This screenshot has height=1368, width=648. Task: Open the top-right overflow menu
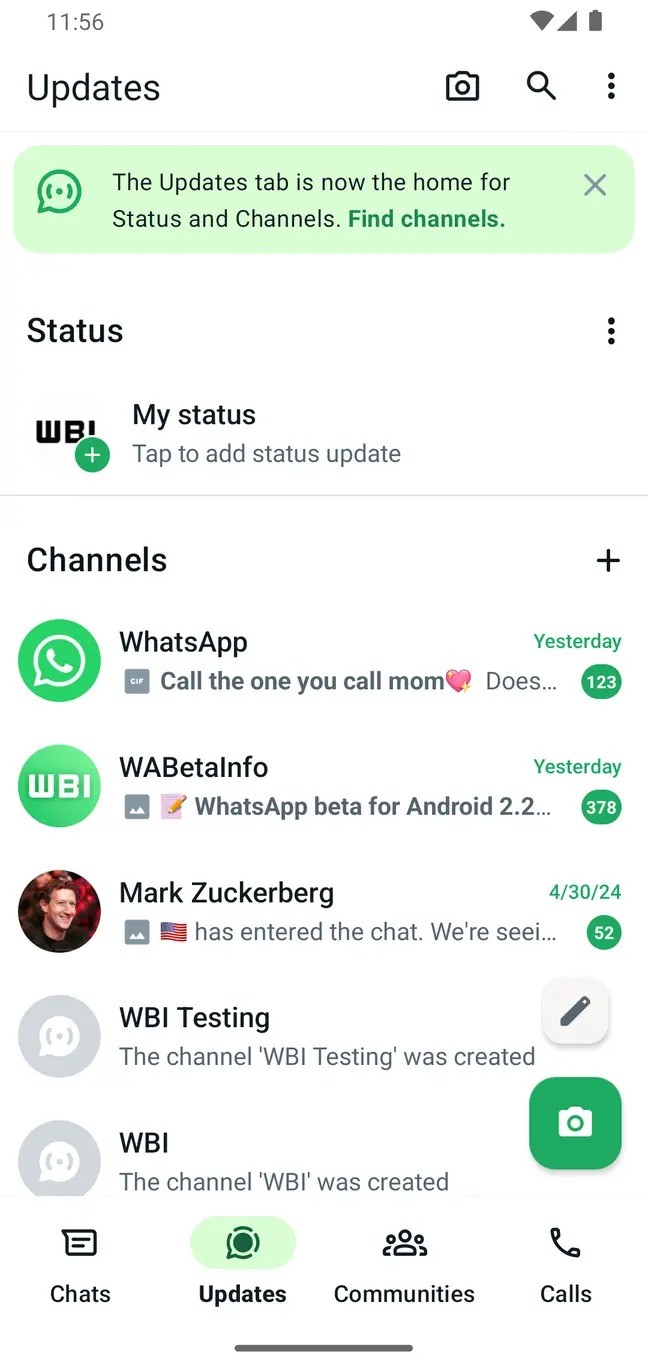point(611,86)
